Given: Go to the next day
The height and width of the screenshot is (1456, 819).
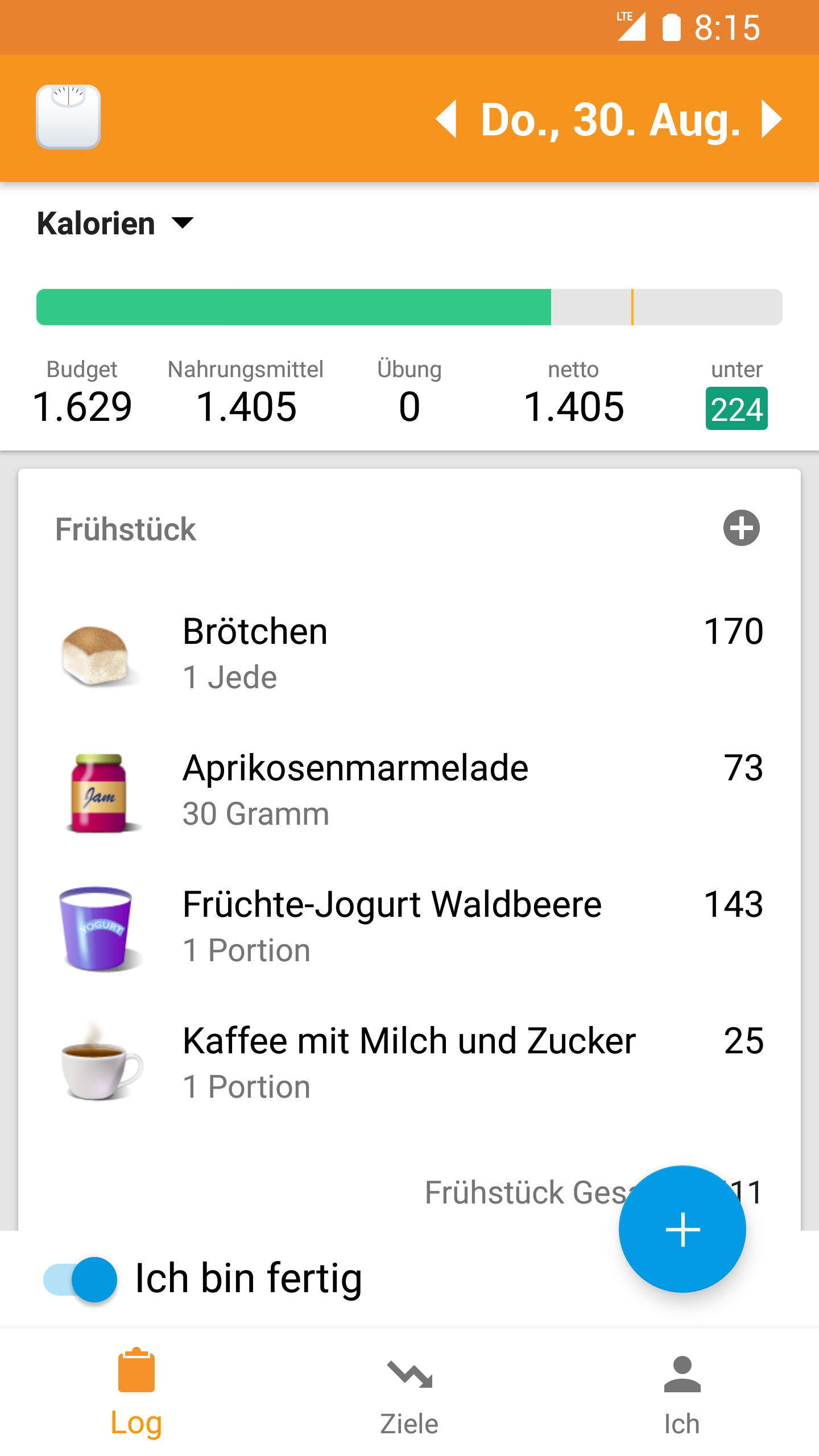Looking at the screenshot, I should 771,119.
